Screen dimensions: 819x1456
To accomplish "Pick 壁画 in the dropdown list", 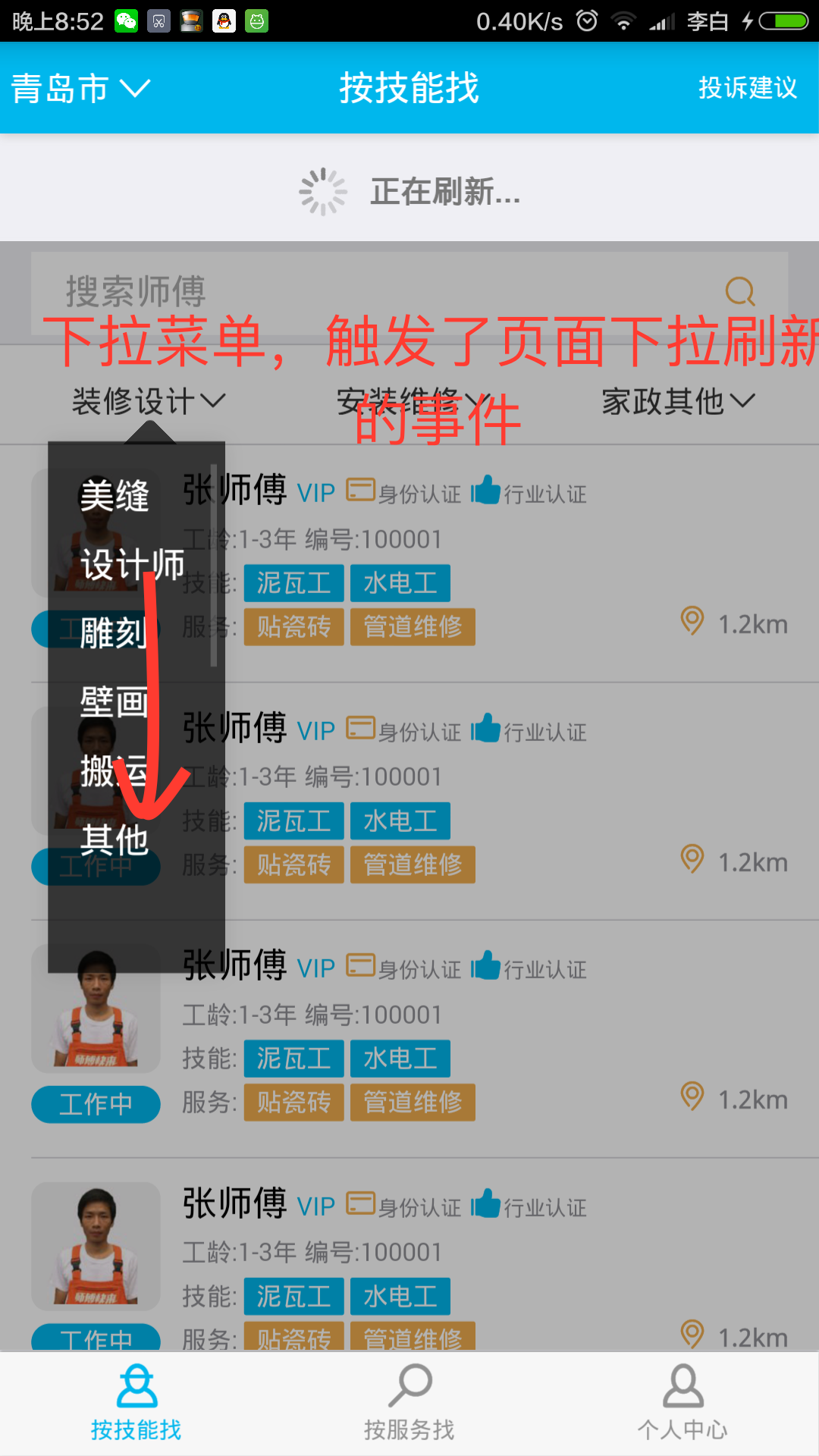I will click(x=115, y=701).
